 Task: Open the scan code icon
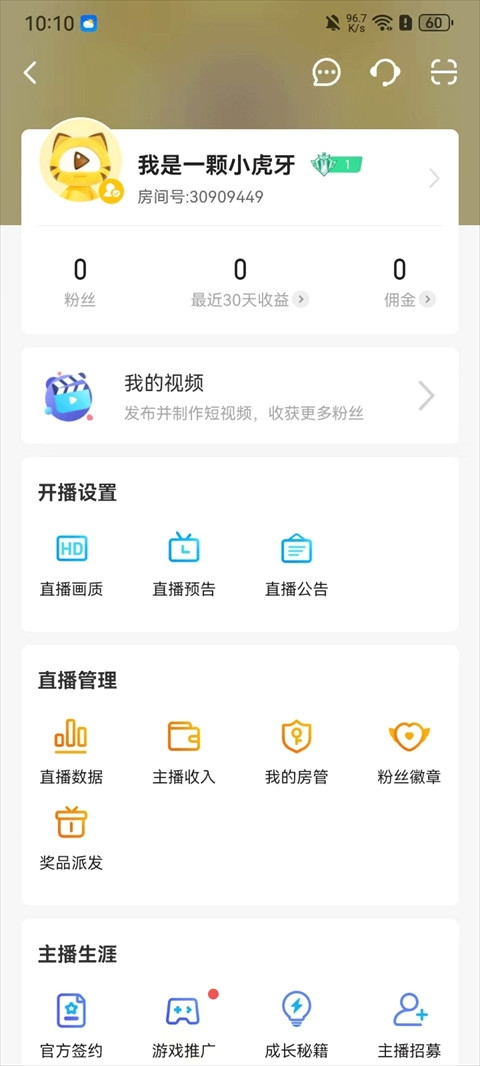[444, 73]
